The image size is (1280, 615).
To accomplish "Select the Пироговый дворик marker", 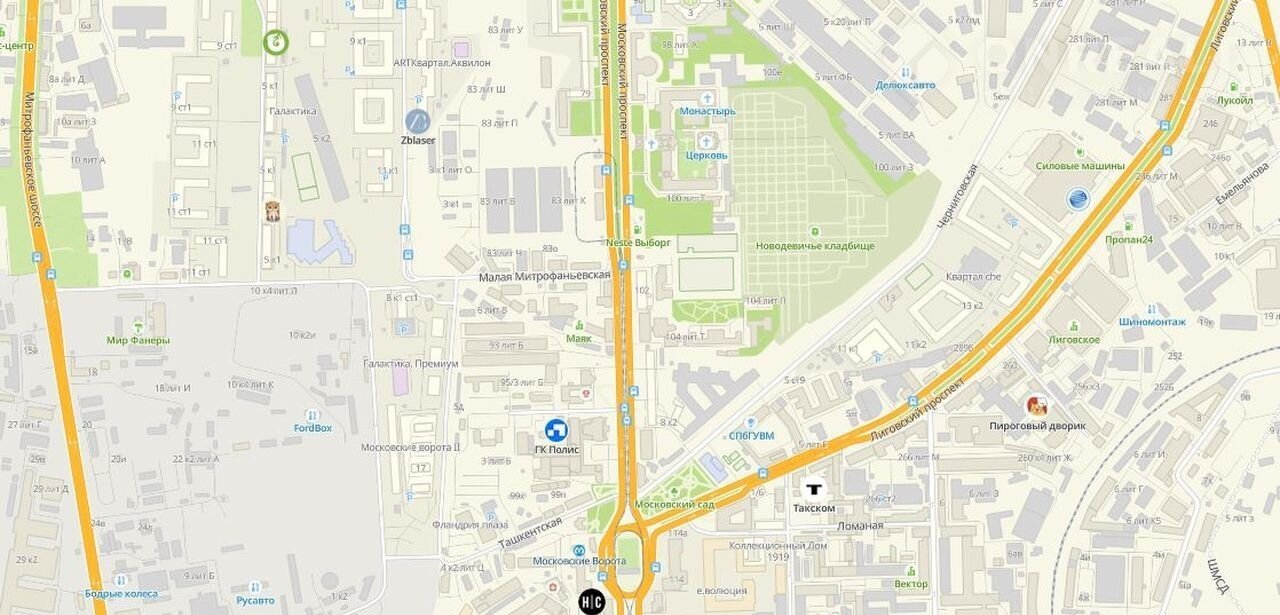I will pos(1037,406).
